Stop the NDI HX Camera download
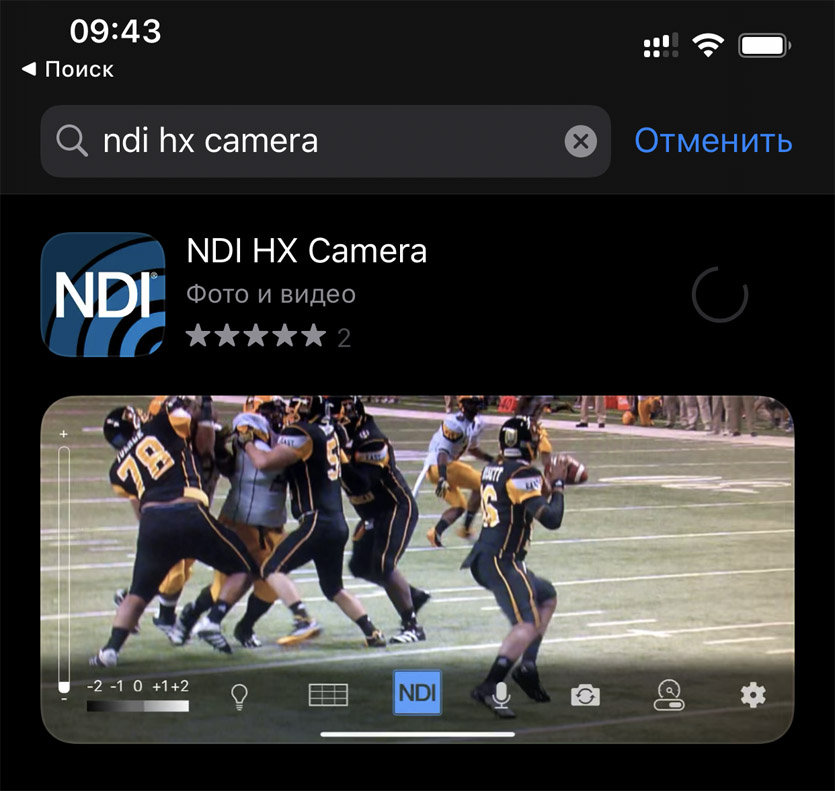This screenshot has height=791, width=835. click(719, 294)
